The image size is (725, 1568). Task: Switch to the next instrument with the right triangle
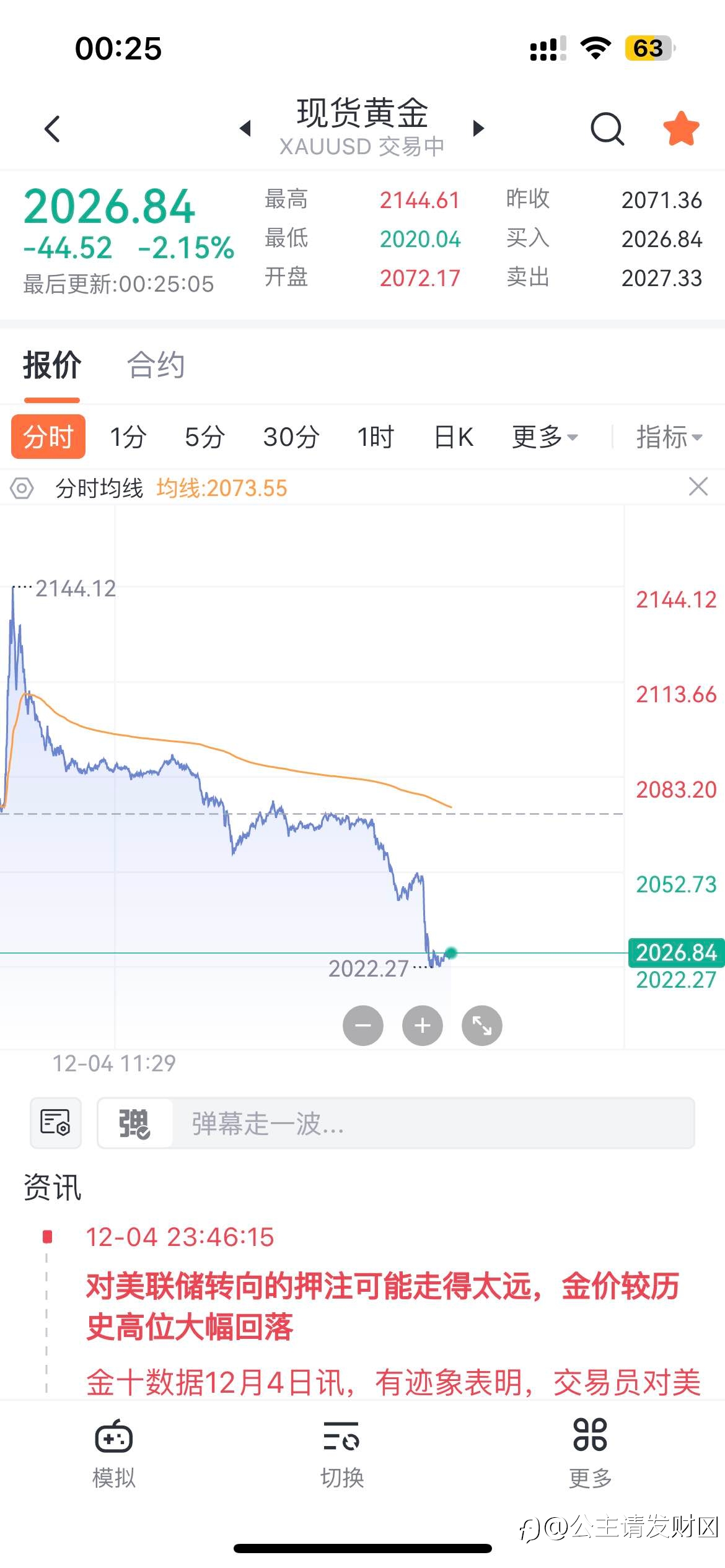tap(478, 128)
